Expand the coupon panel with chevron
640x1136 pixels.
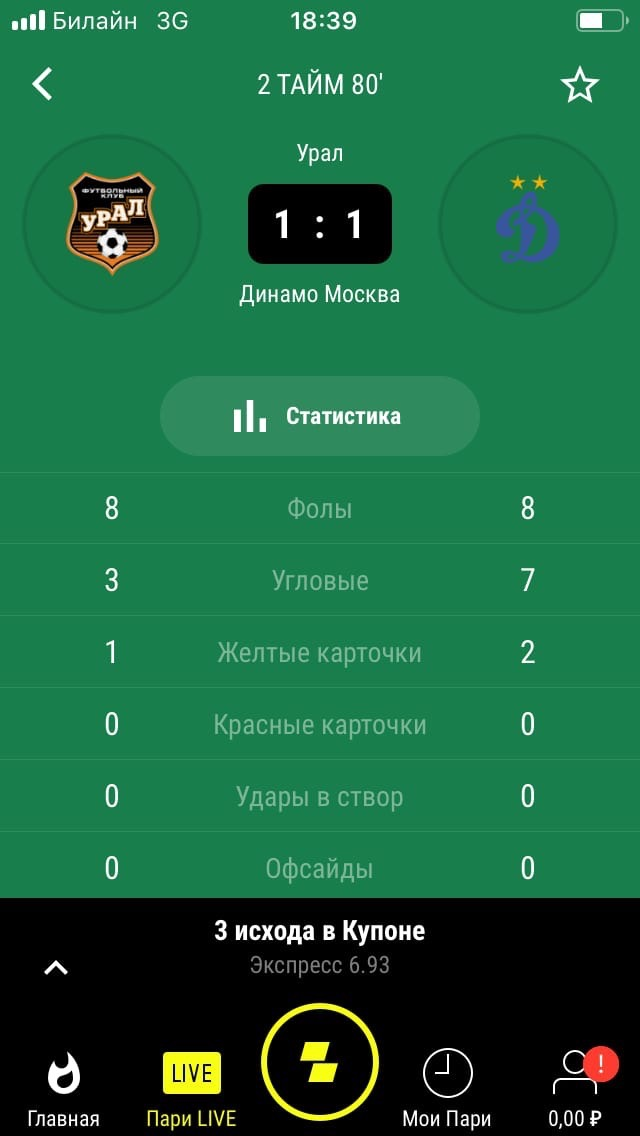(x=56, y=967)
